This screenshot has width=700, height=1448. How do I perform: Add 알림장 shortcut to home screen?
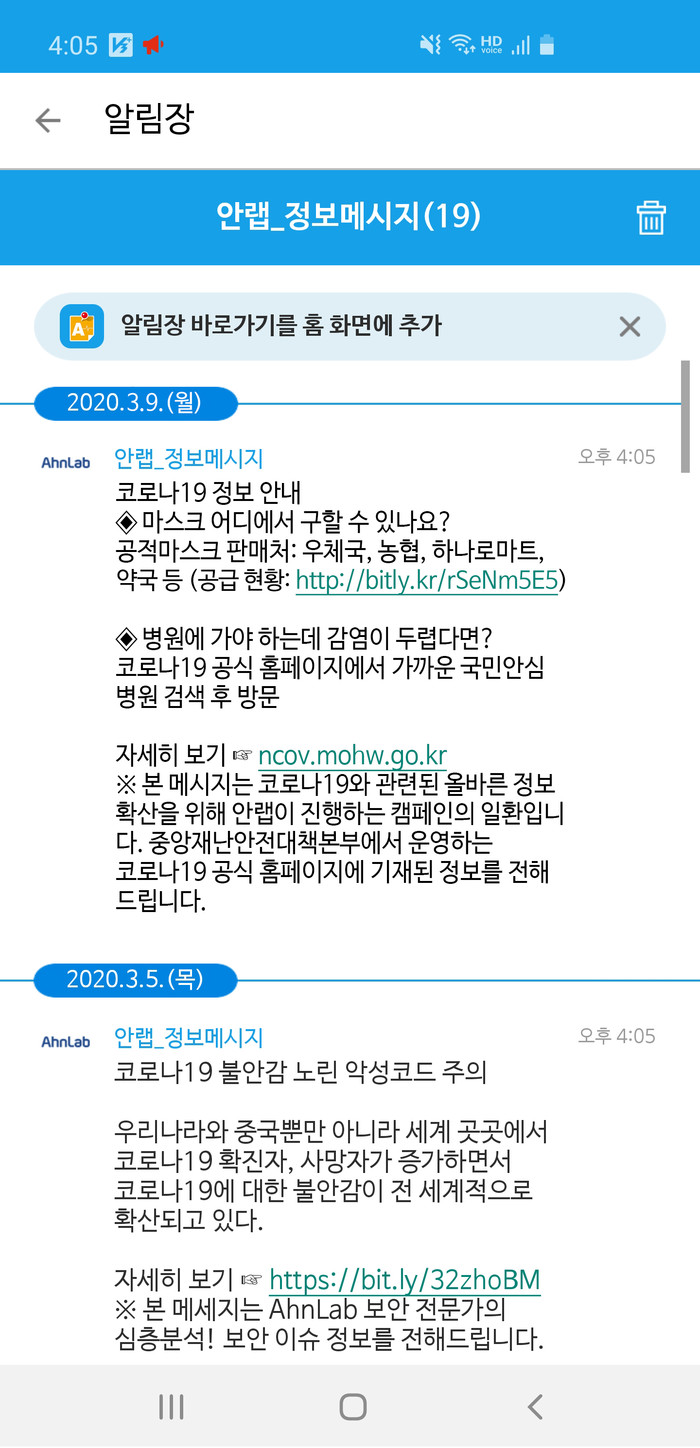click(281, 325)
